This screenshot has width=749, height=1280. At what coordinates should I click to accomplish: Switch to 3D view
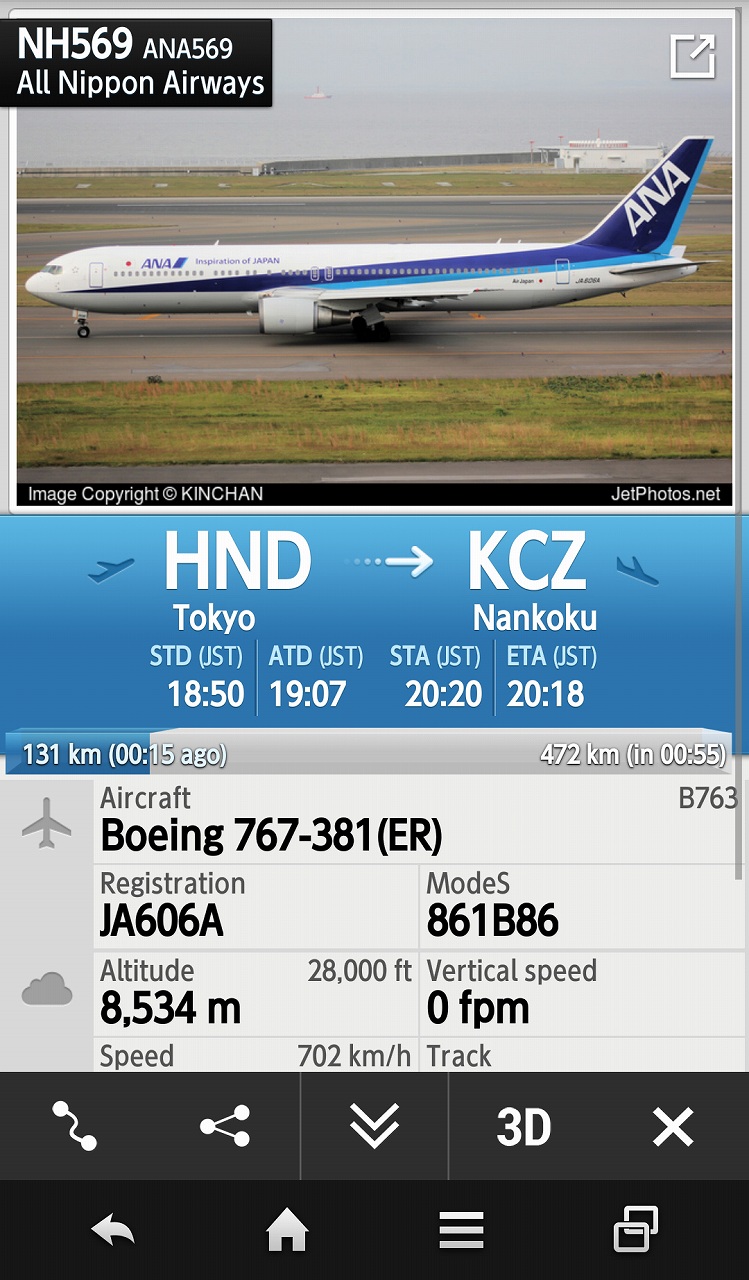pyautogui.click(x=523, y=1127)
